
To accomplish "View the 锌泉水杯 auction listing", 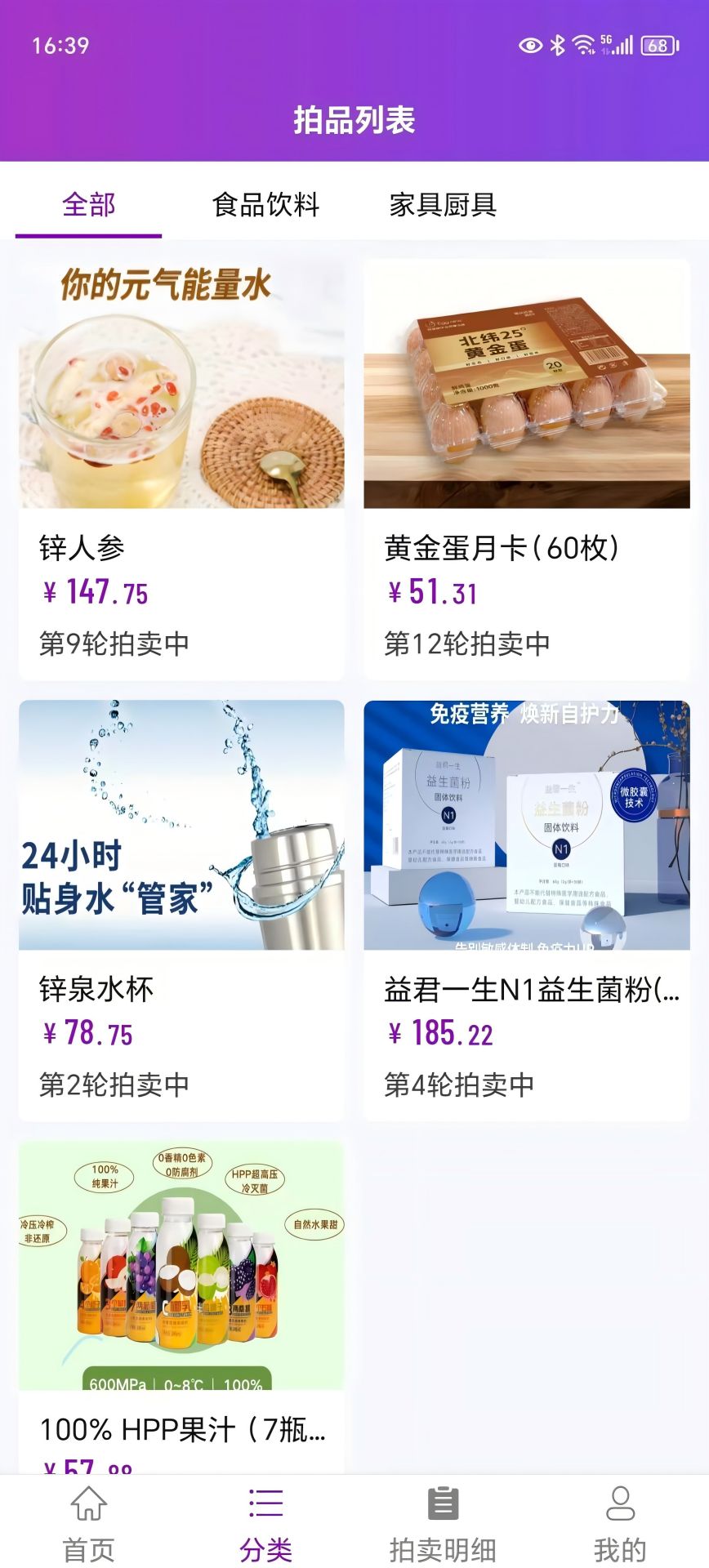I will tap(181, 909).
